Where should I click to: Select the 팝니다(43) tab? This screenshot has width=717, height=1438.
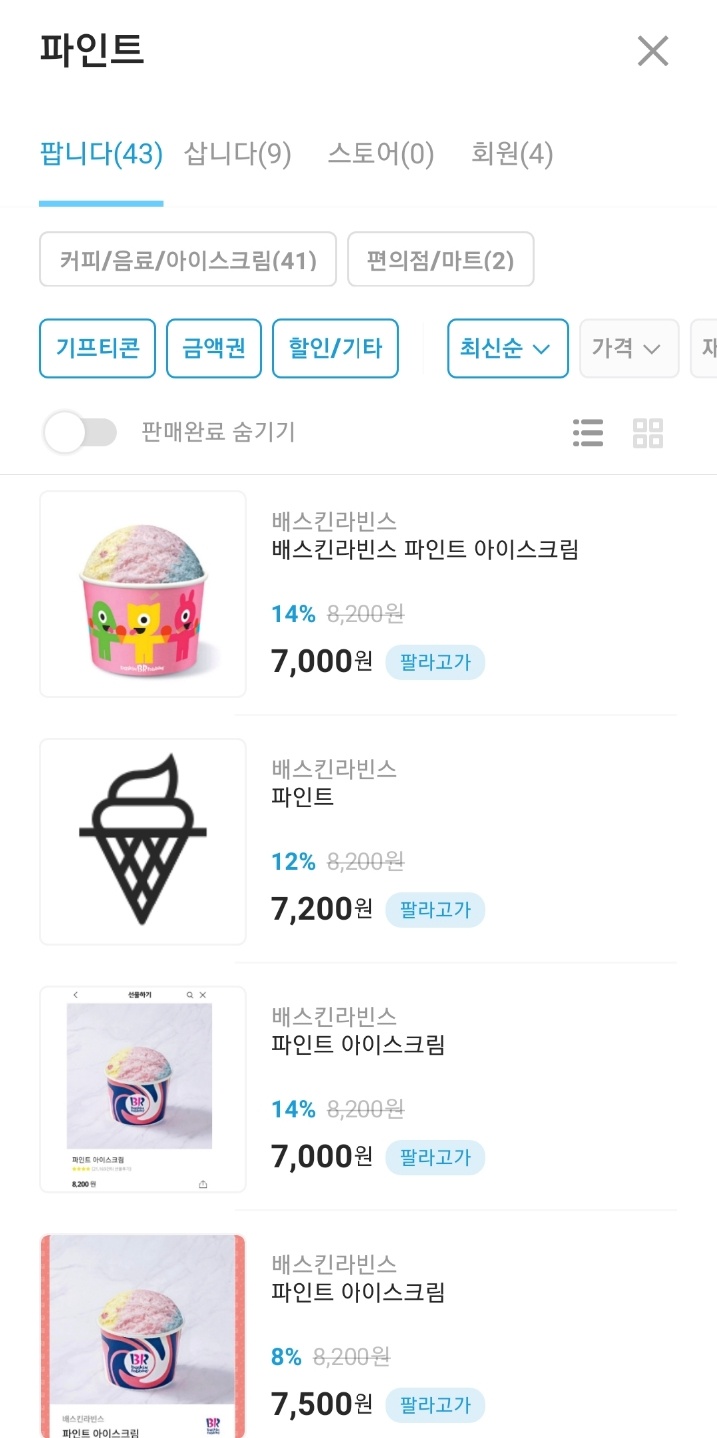pos(101,154)
